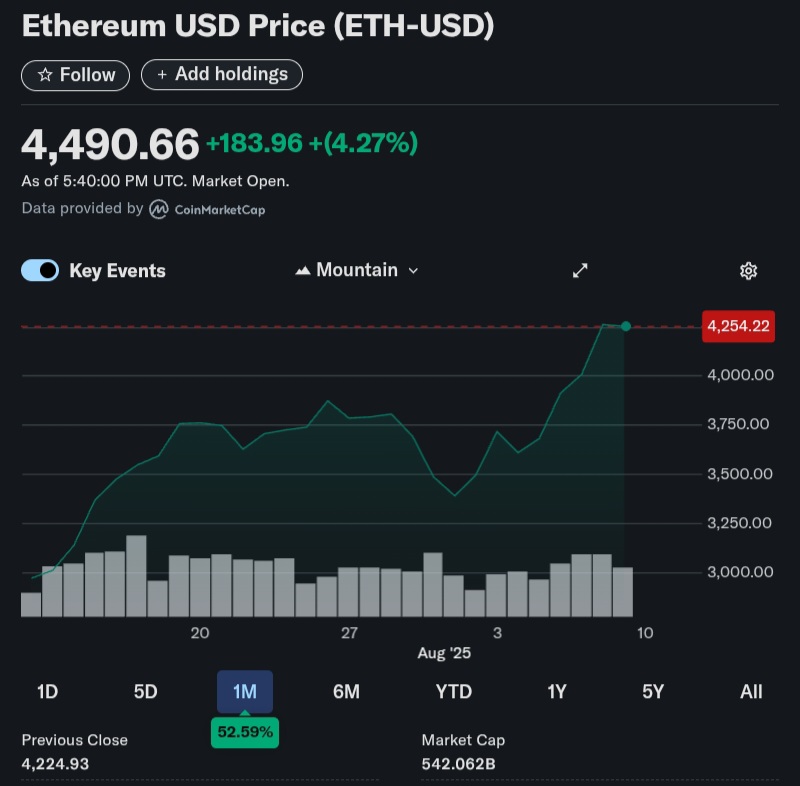
Task: Show the 6M chart range
Action: coord(346,692)
